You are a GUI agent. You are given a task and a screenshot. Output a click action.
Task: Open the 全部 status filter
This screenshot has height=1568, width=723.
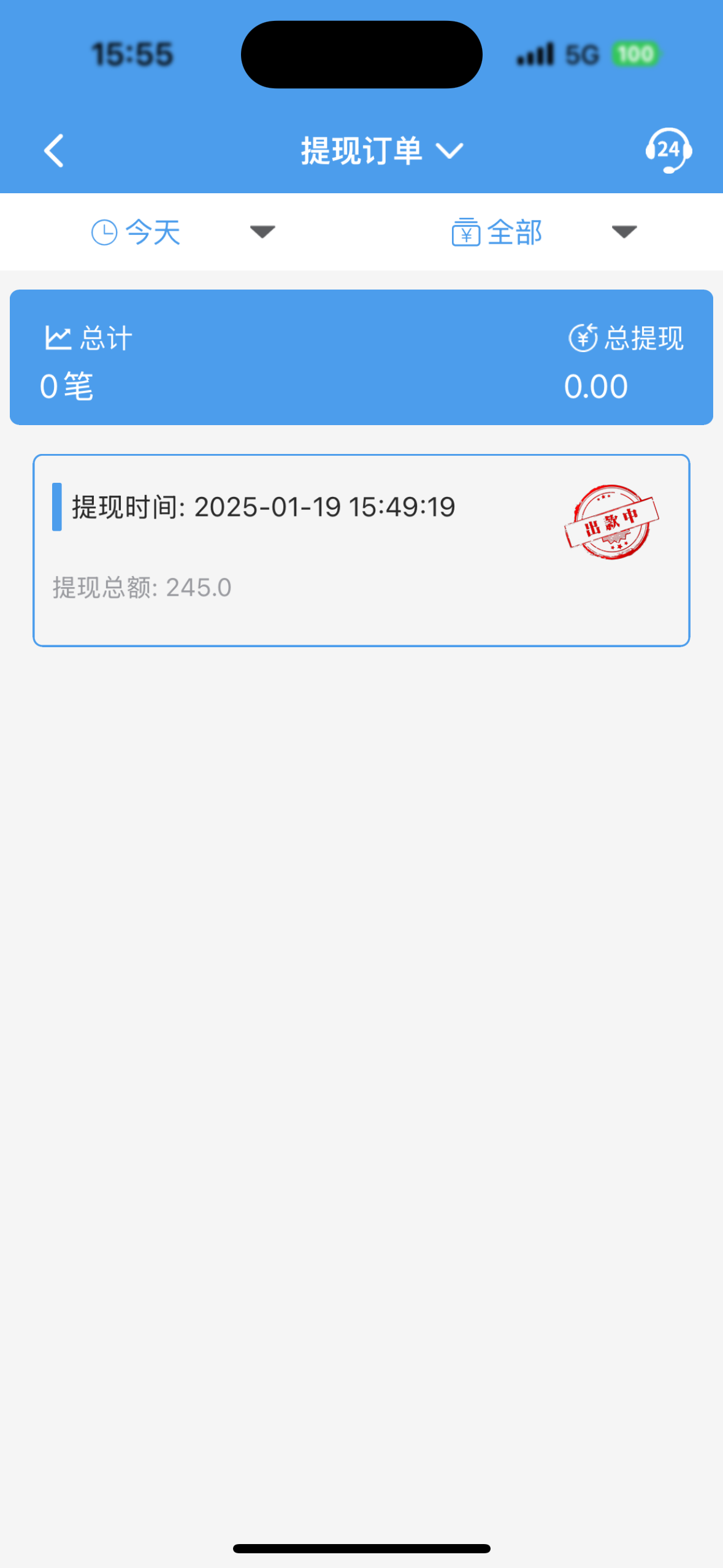[545, 233]
